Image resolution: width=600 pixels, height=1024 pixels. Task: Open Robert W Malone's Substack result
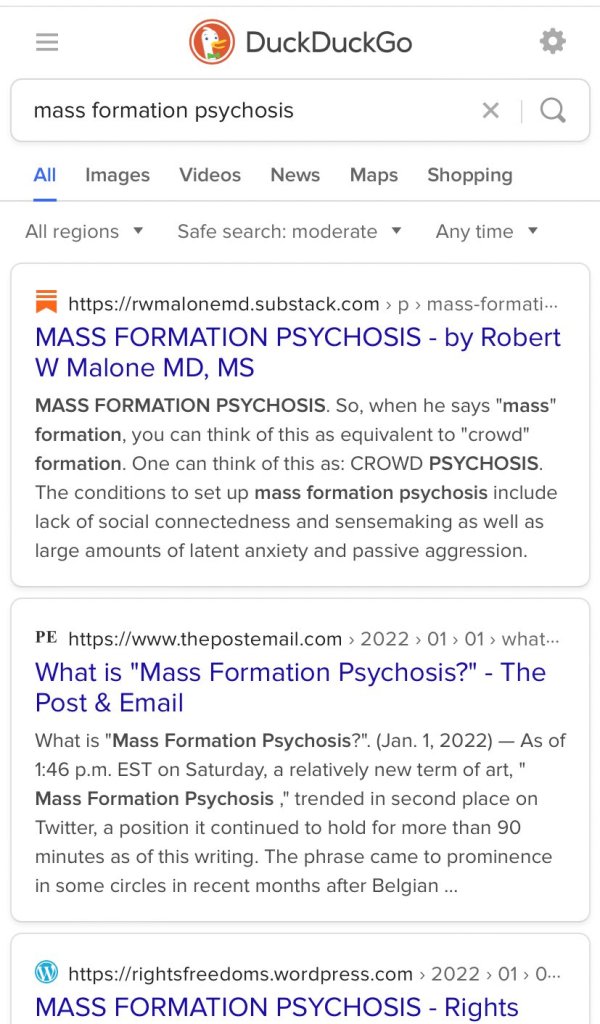pos(298,352)
